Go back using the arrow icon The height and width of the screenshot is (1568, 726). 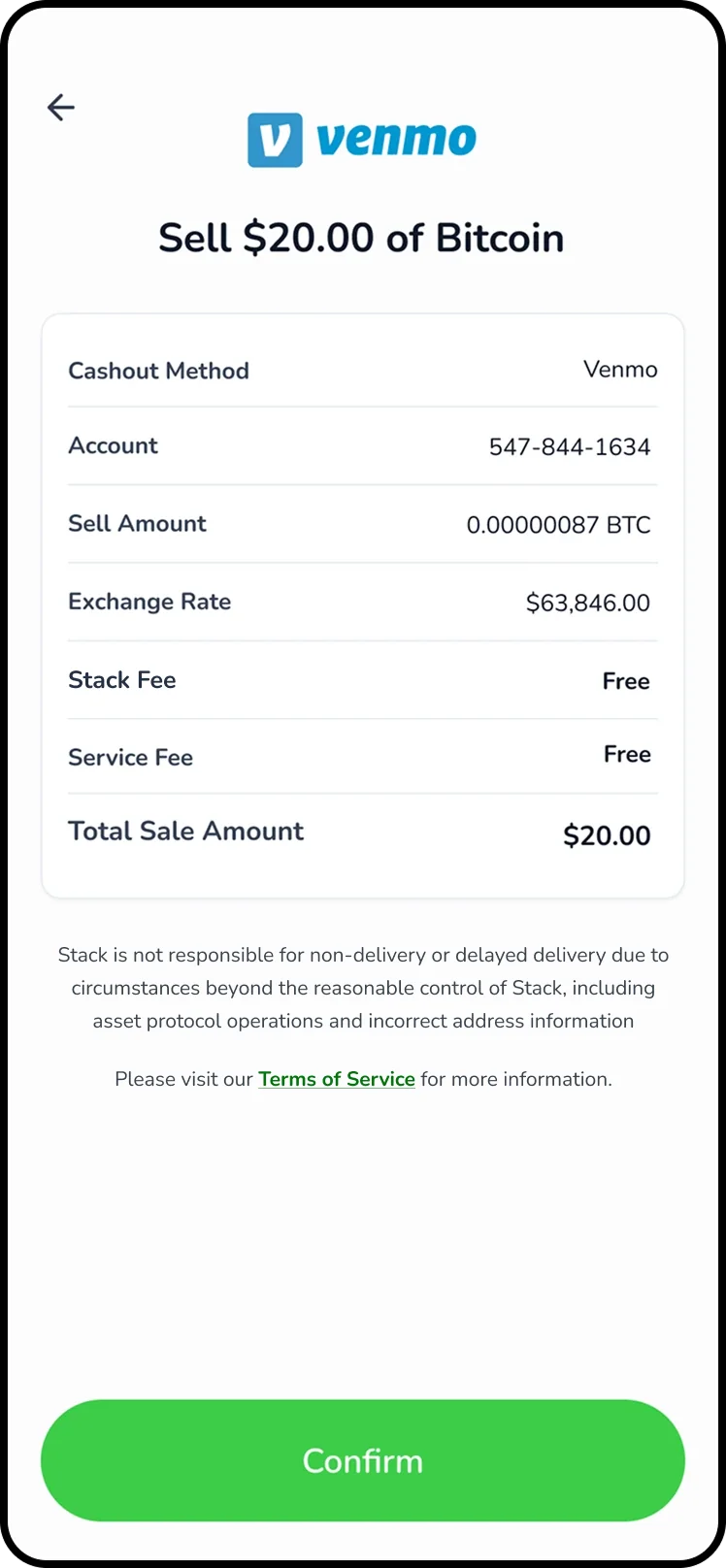pyautogui.click(x=61, y=107)
